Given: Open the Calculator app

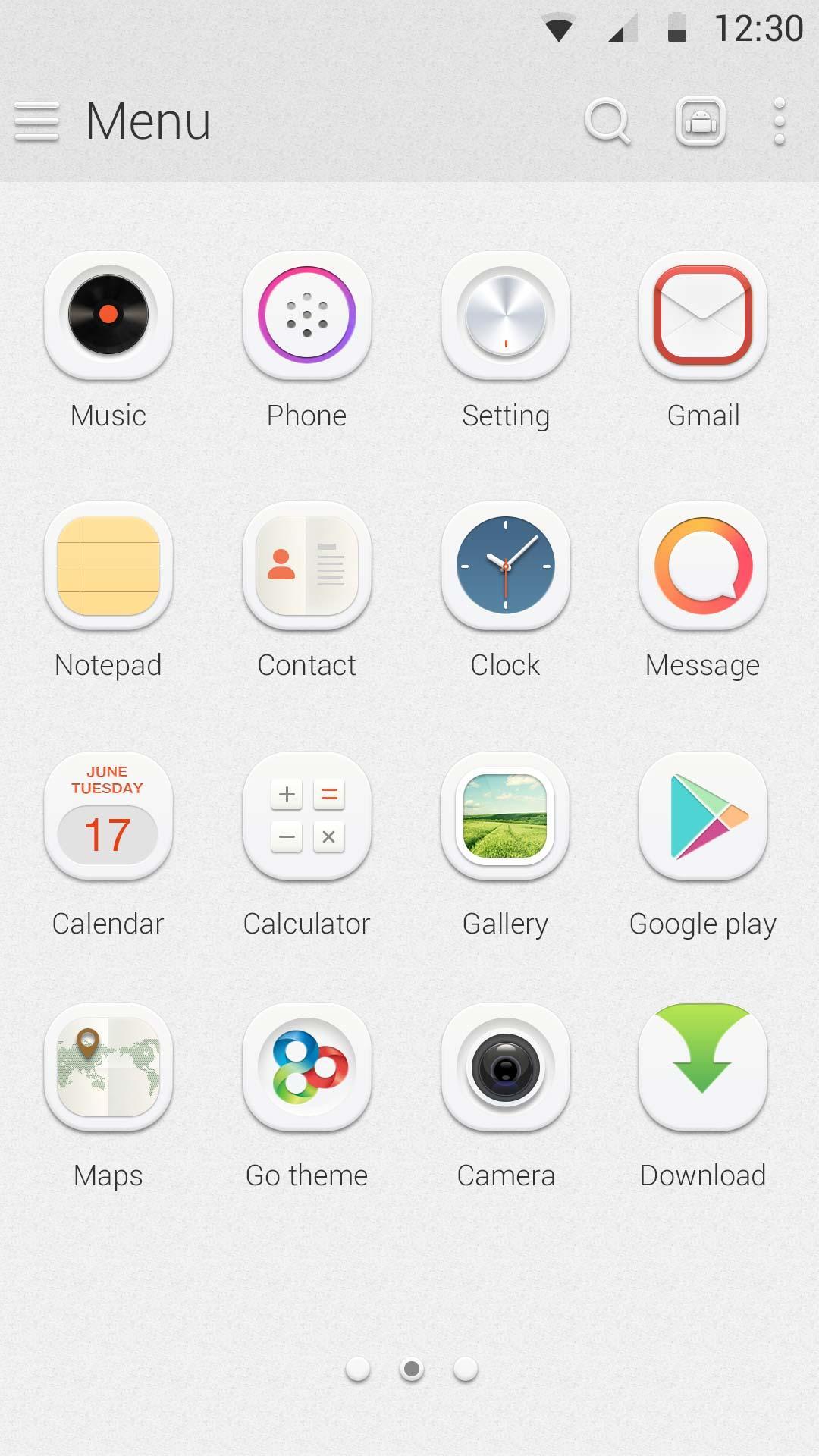Looking at the screenshot, I should pyautogui.click(x=306, y=817).
